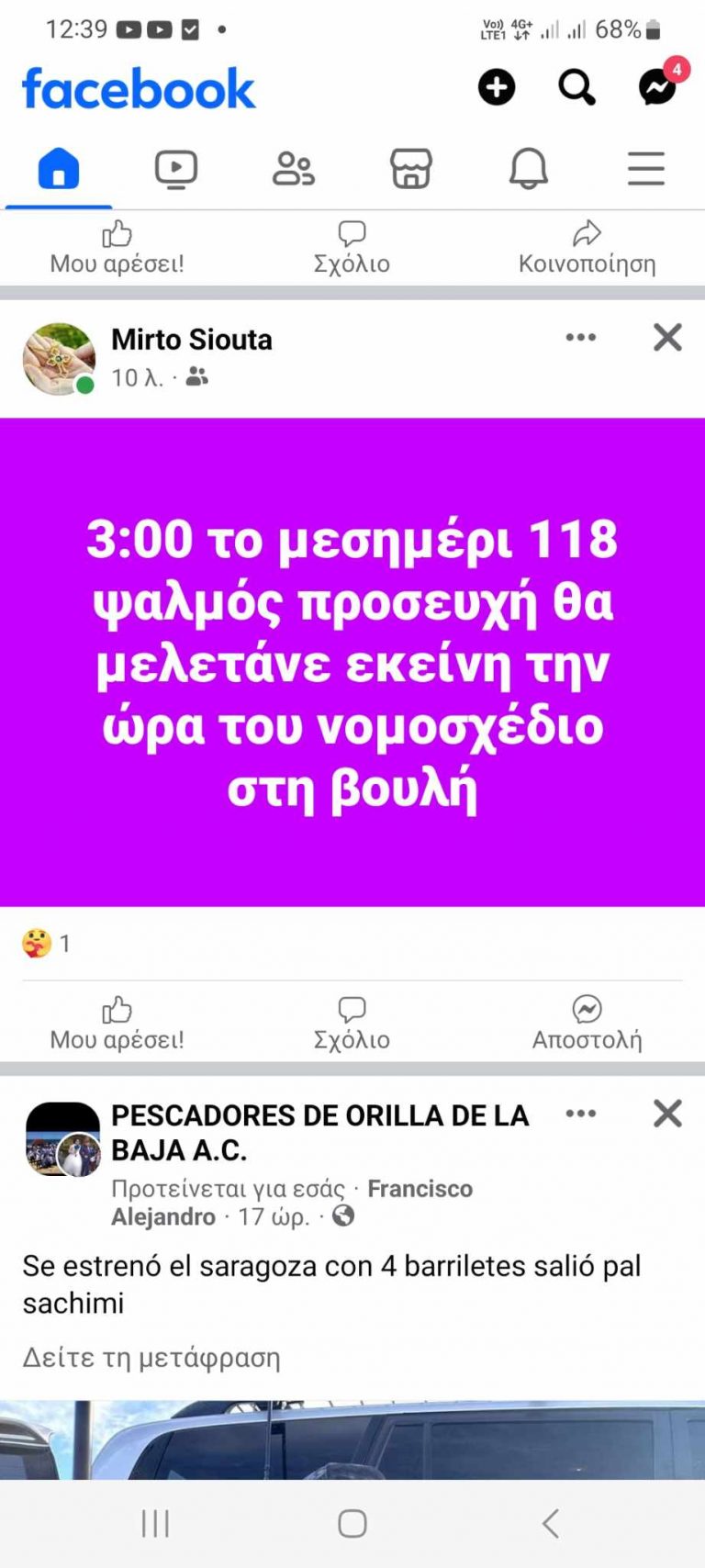
Task: Show translation with Δείτε τη μετάφραση
Action: pos(150,1358)
